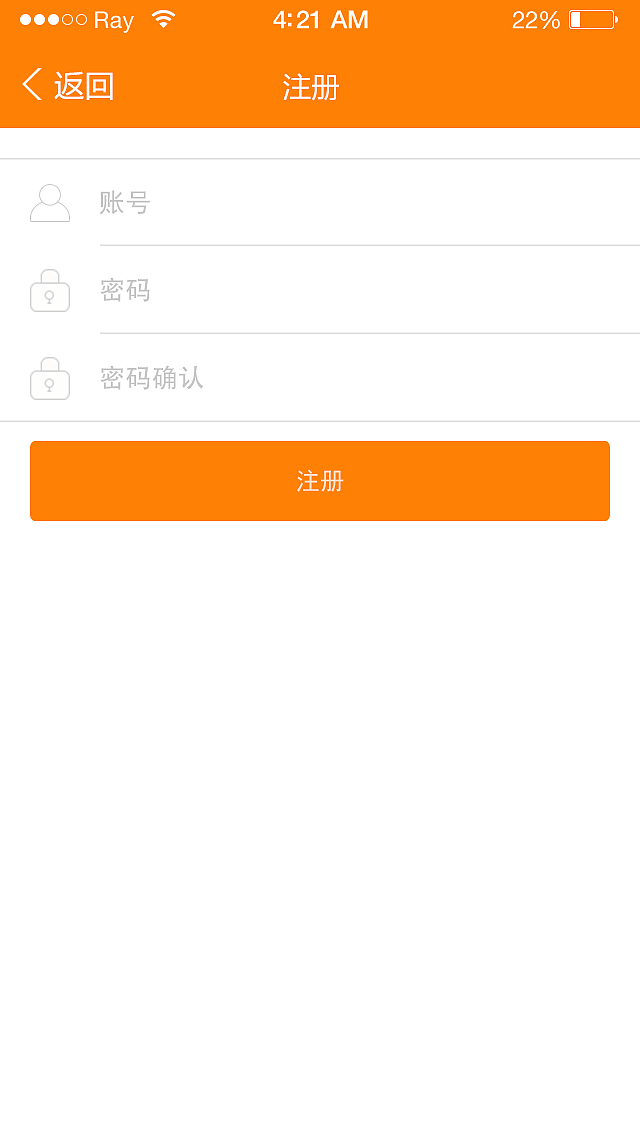Screen dimensions: 640x1136
Task: Select the 密码 password field
Action: pos(360,291)
